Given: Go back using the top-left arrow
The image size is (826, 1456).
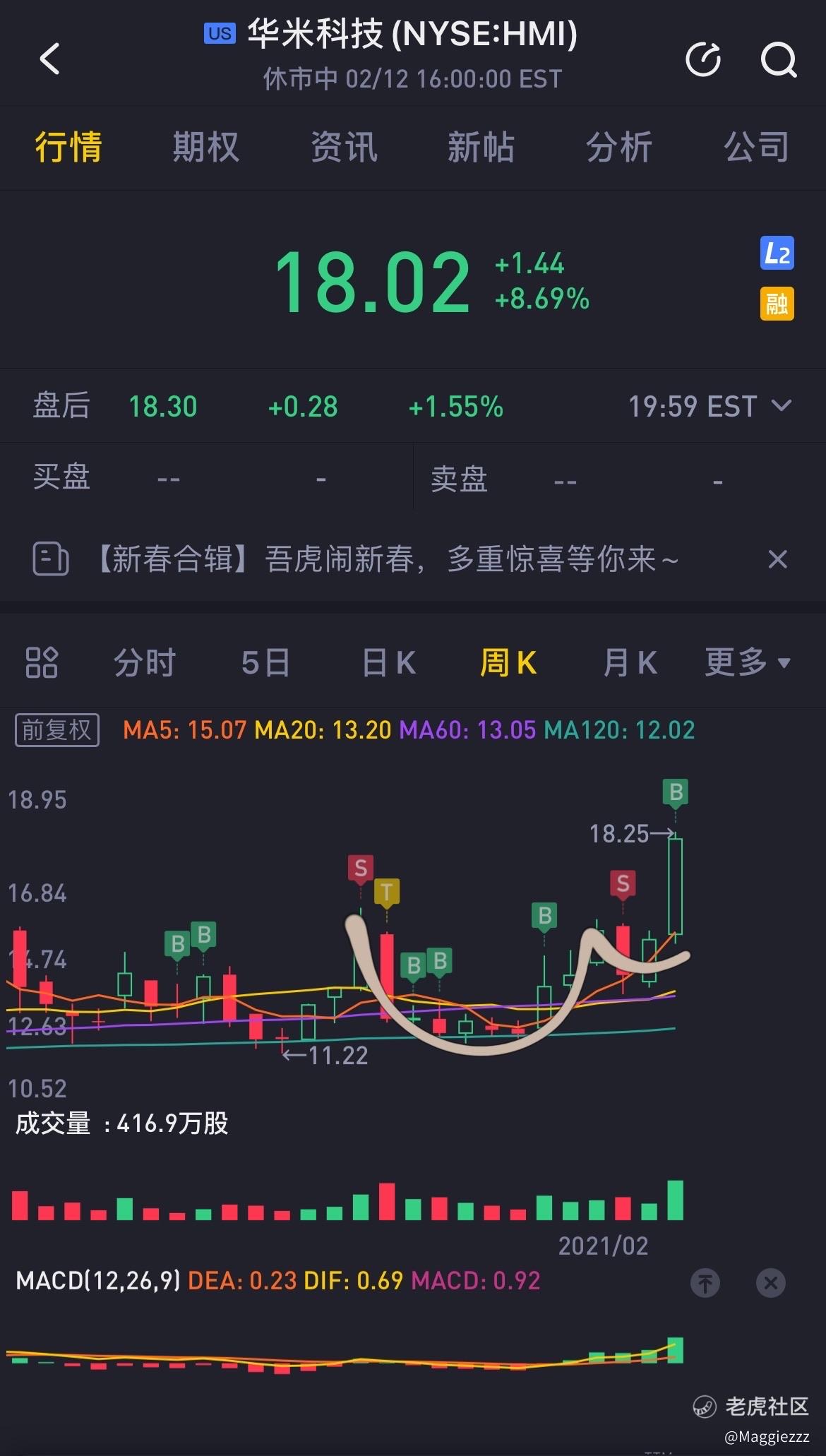Looking at the screenshot, I should 50,59.
